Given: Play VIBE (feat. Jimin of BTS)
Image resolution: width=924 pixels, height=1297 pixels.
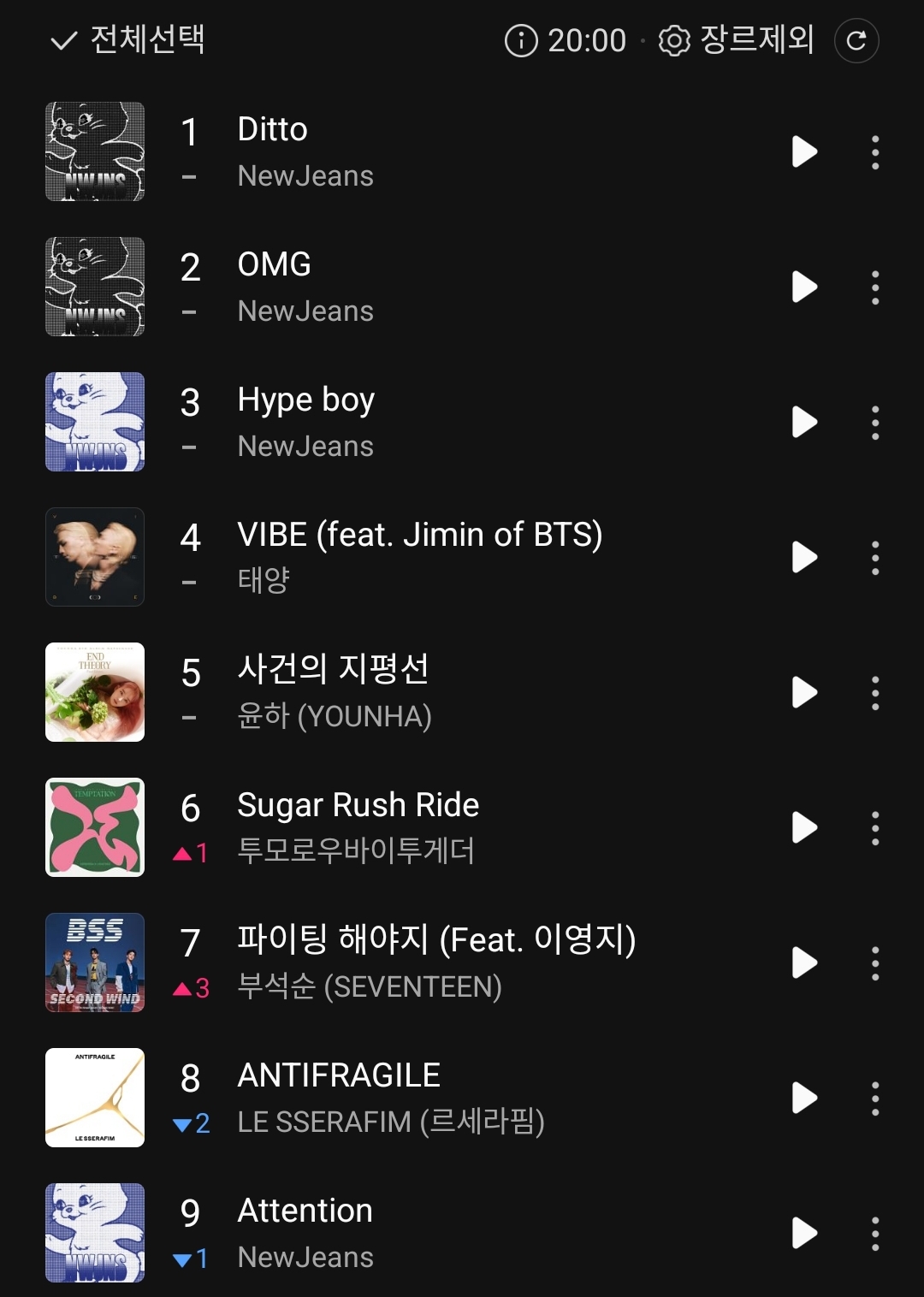Looking at the screenshot, I should click(x=804, y=558).
